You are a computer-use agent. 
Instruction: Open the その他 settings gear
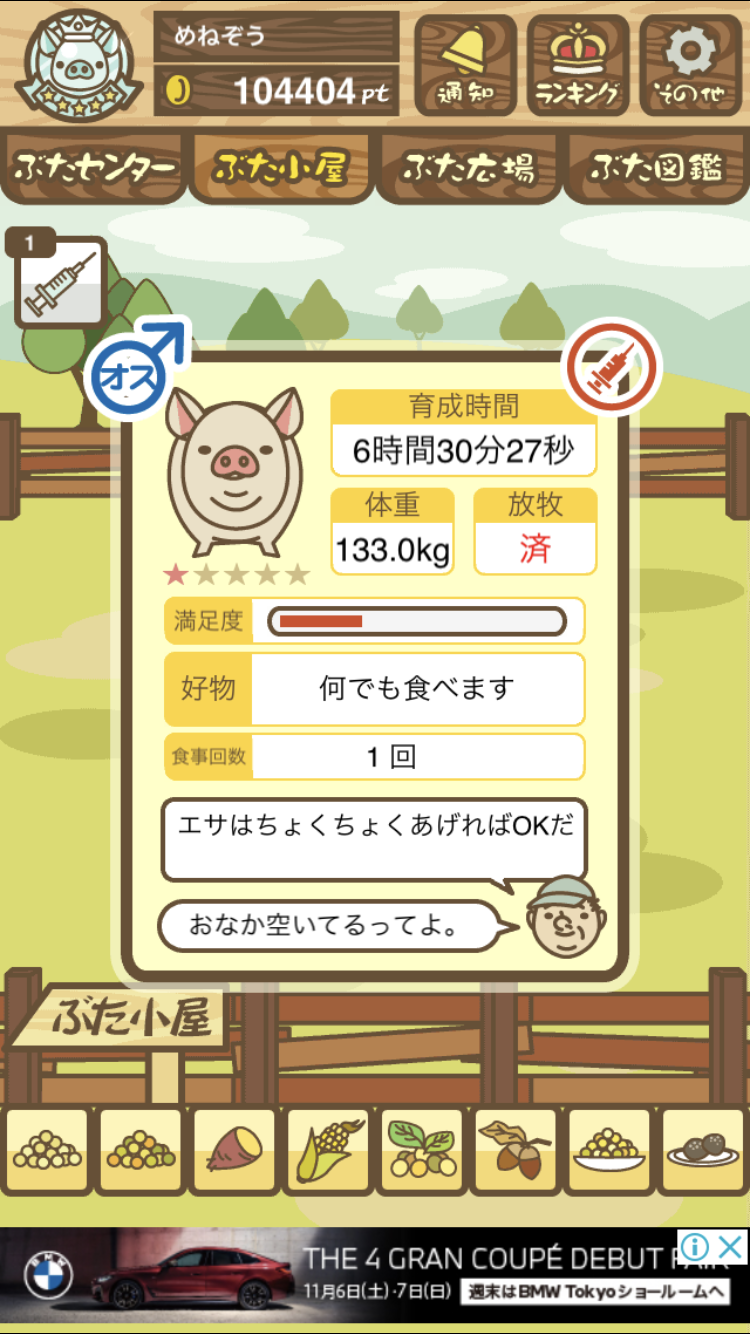coord(691,66)
